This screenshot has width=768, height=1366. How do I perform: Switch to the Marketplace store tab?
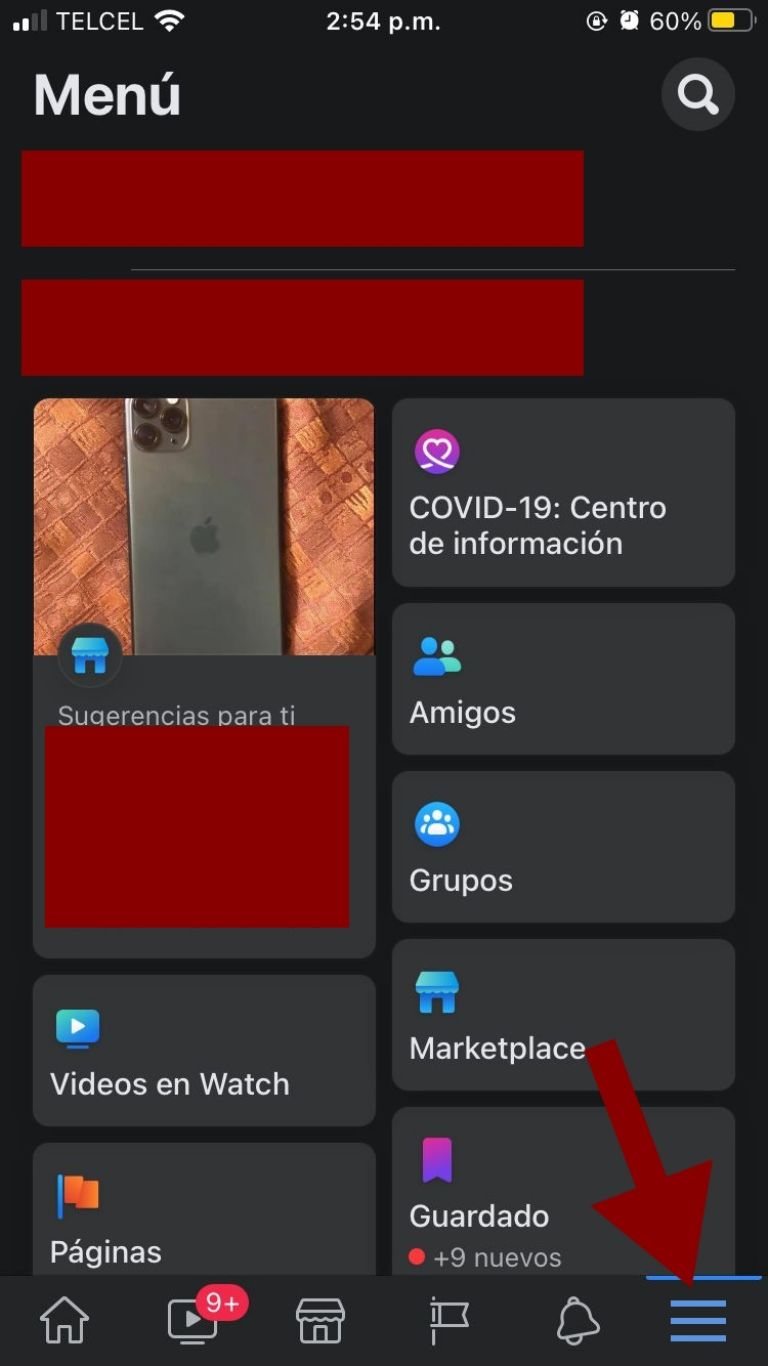[321, 1321]
